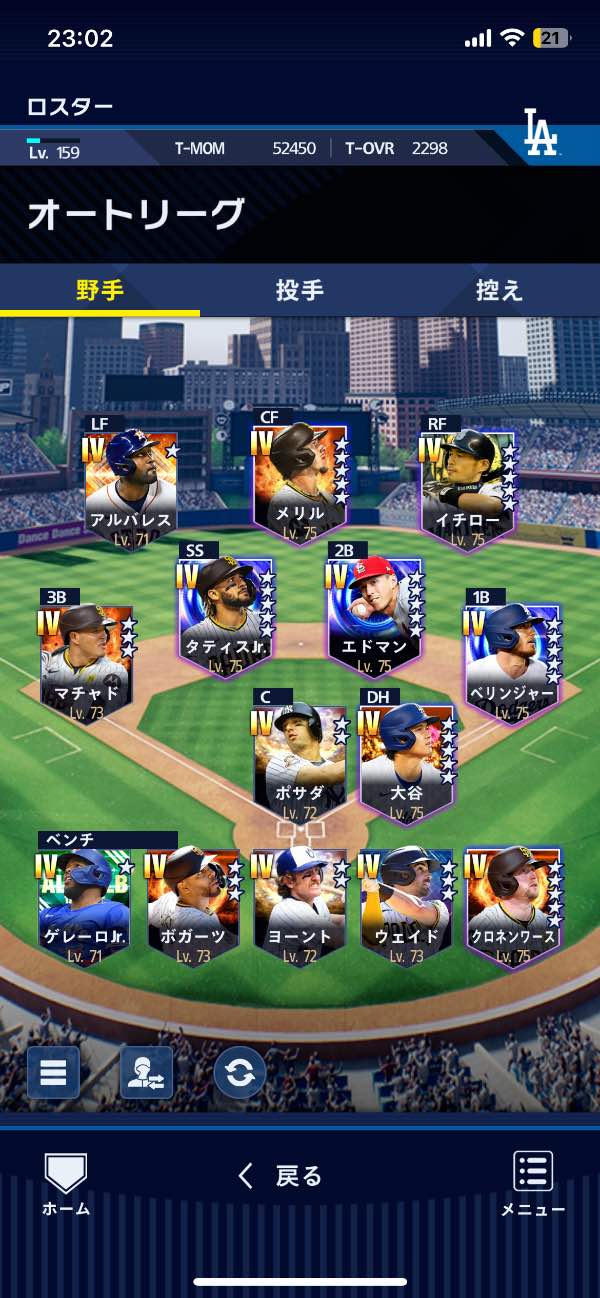Select bench player ボガーツ card
600x1298 pixels.
click(x=192, y=907)
